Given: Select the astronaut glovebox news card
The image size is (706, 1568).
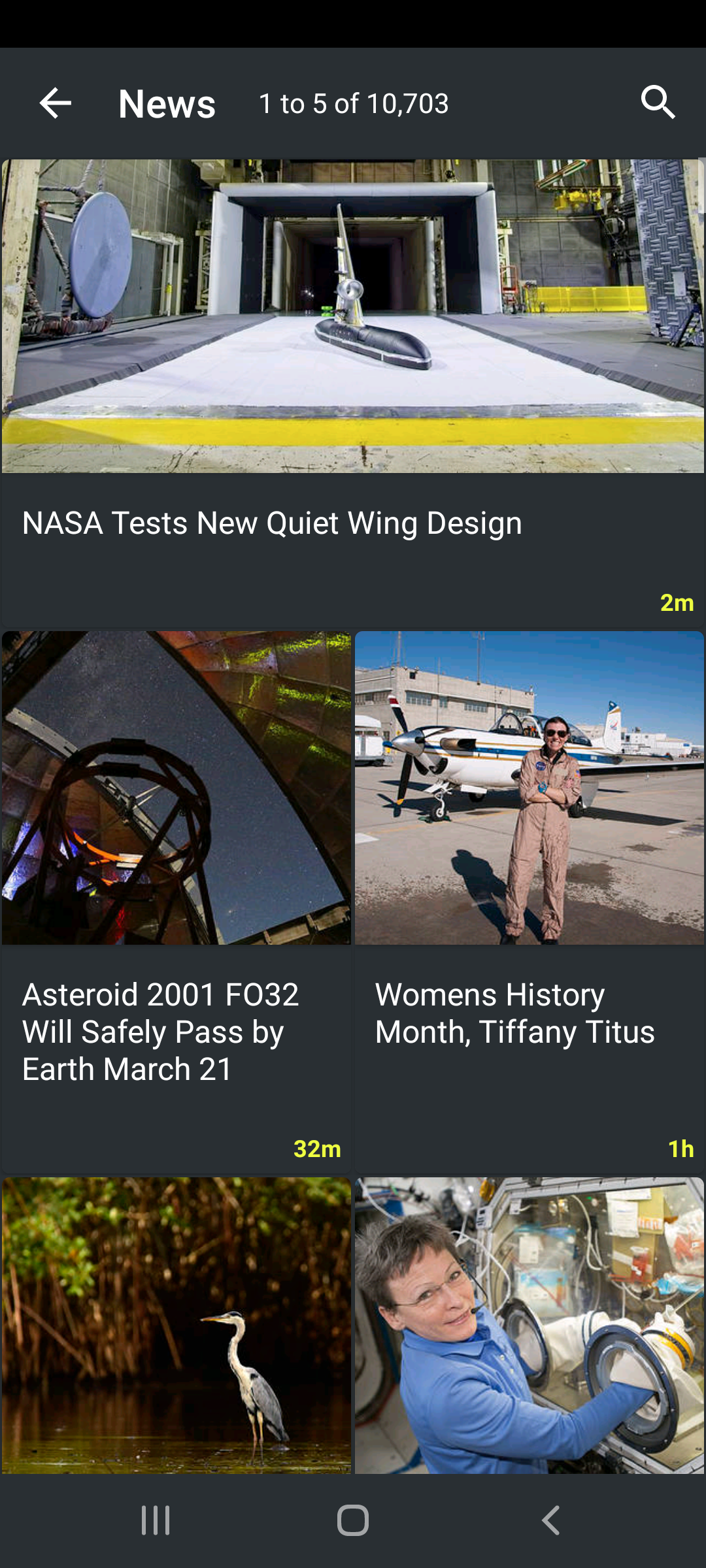Looking at the screenshot, I should (529, 1326).
